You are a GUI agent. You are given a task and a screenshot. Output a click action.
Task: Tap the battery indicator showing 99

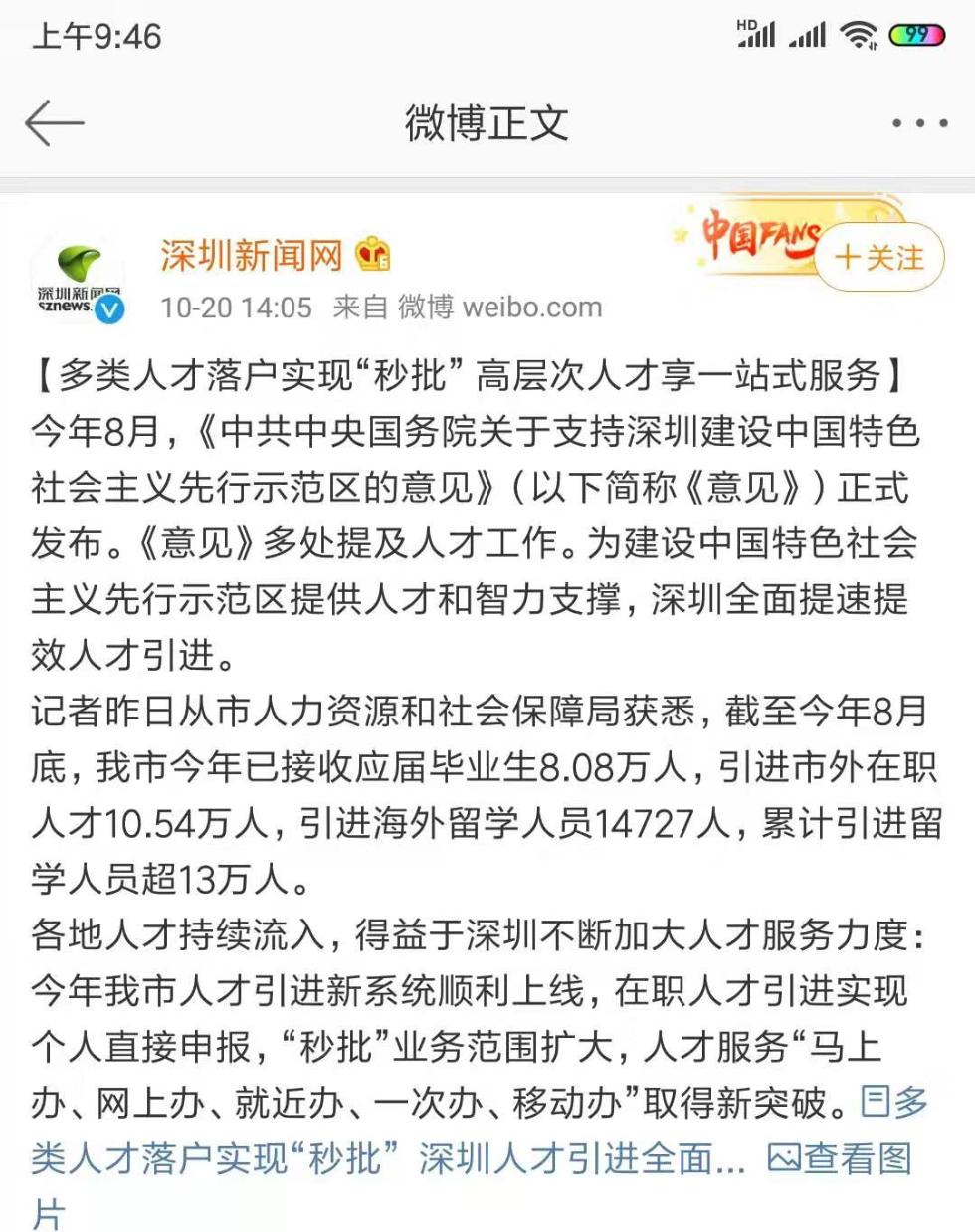[x=919, y=33]
